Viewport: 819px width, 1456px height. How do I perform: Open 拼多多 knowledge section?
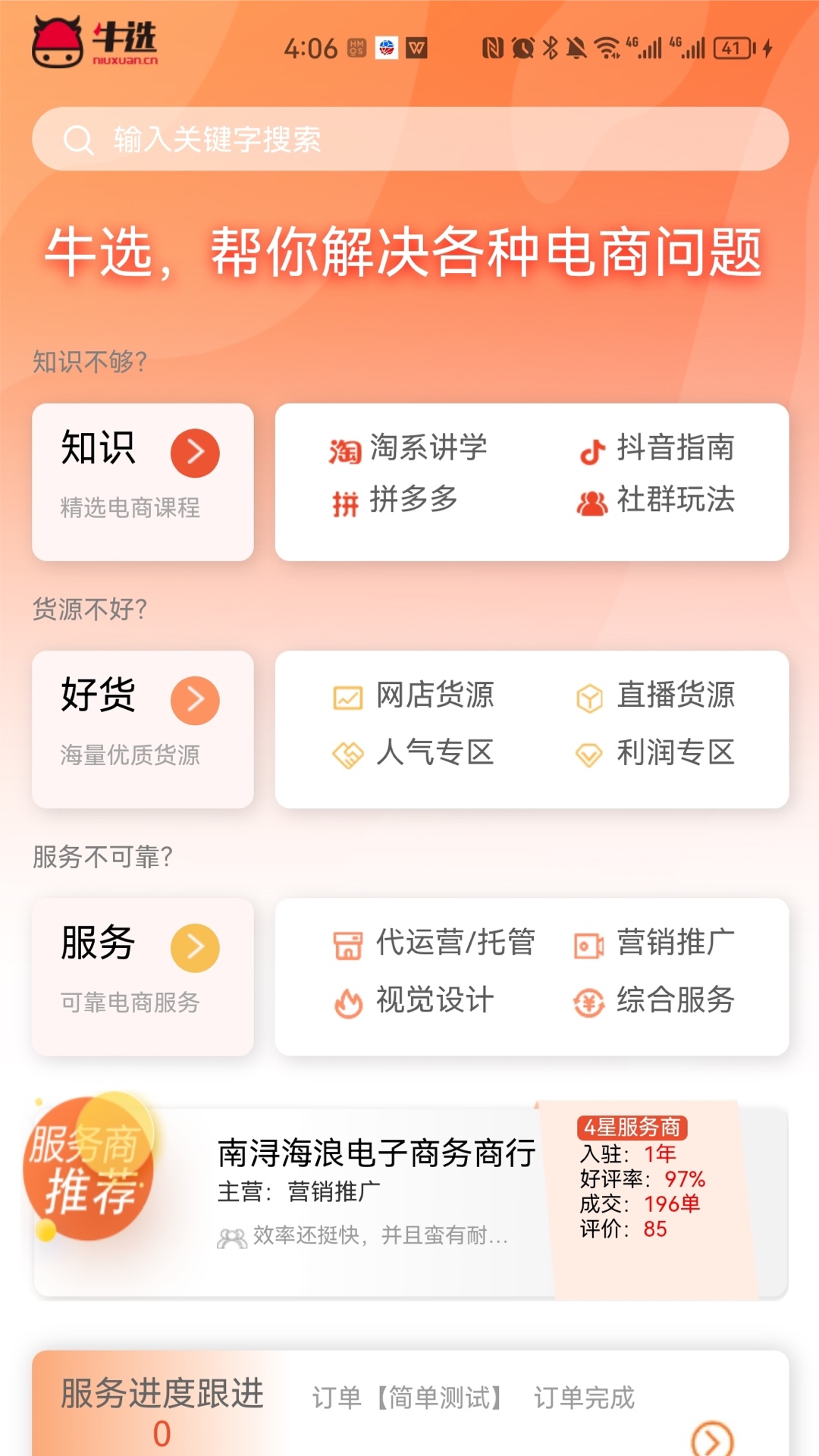(396, 500)
